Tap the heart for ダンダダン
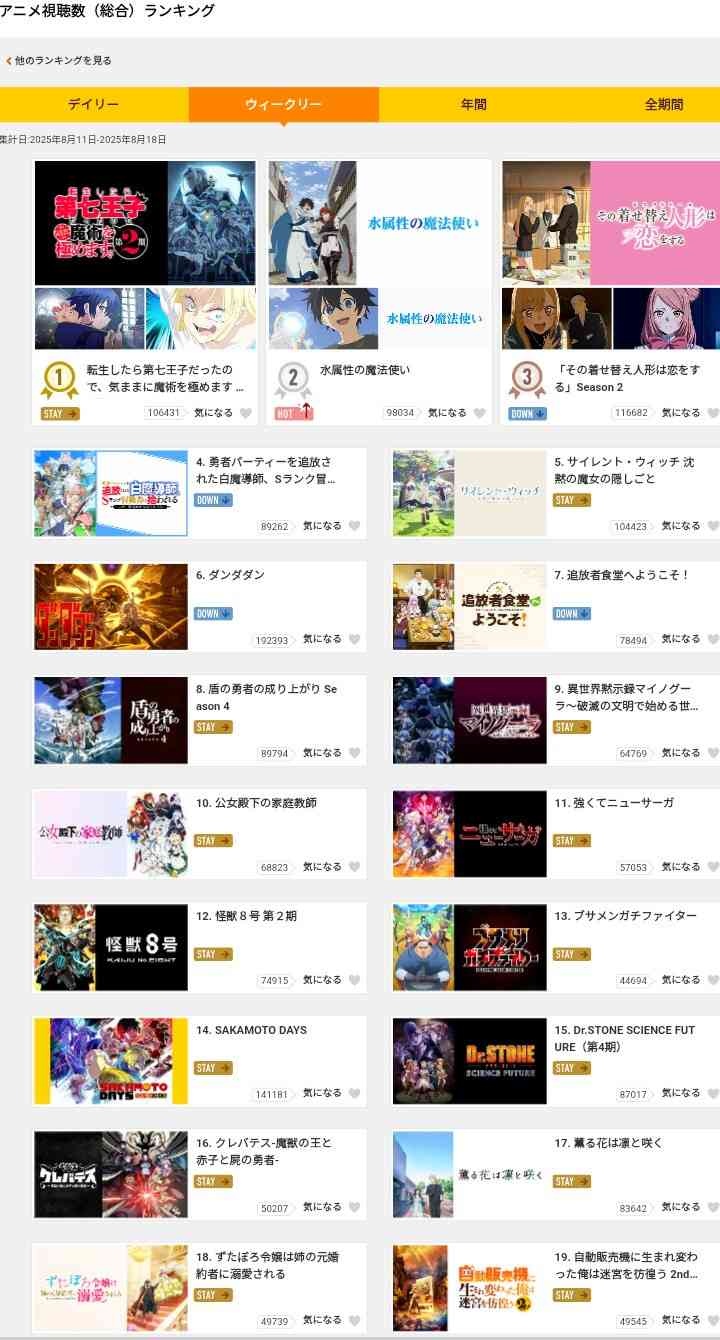720x1340 pixels. click(354, 640)
